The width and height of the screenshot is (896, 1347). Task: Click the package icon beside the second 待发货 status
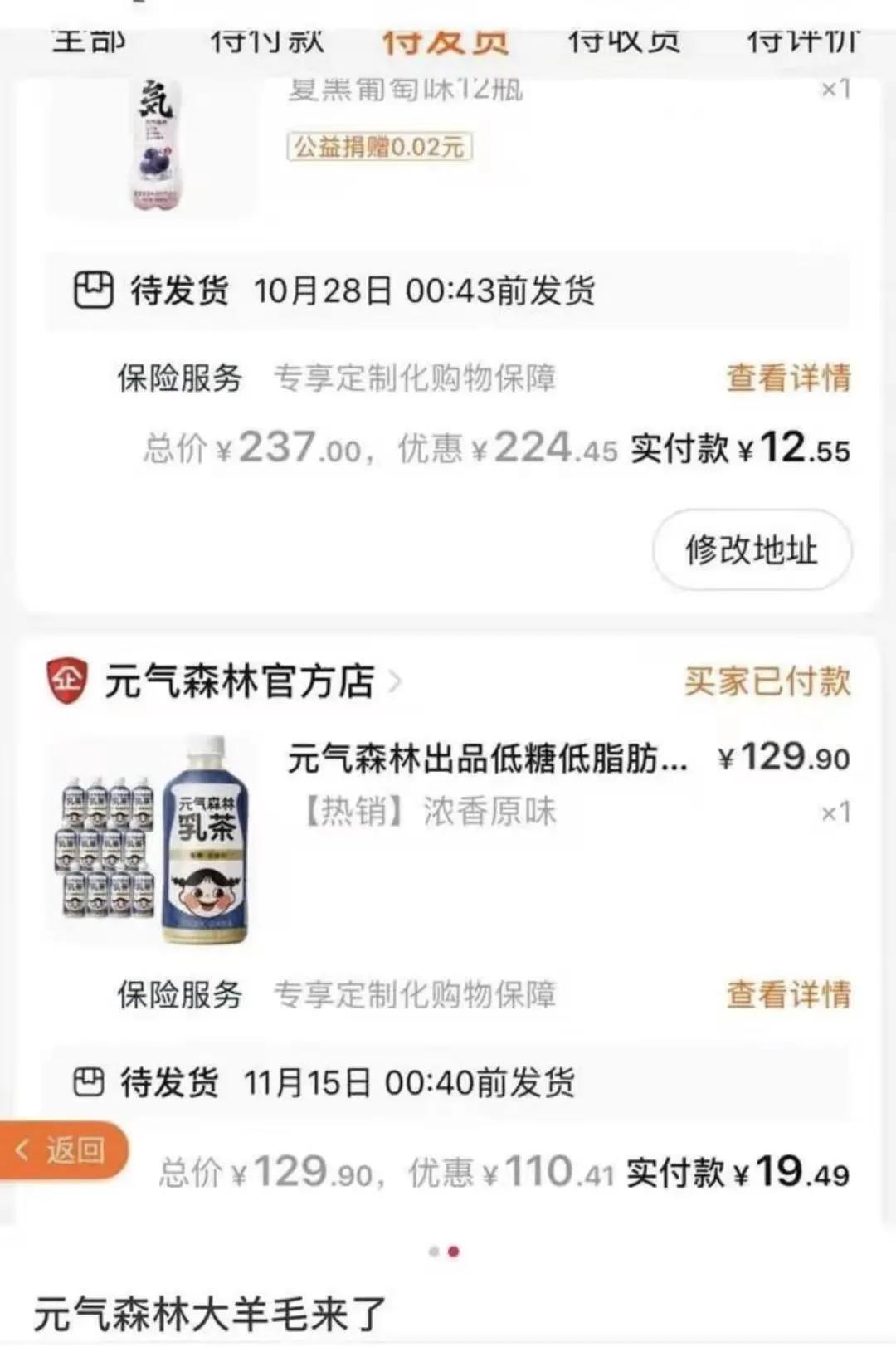(90, 1081)
